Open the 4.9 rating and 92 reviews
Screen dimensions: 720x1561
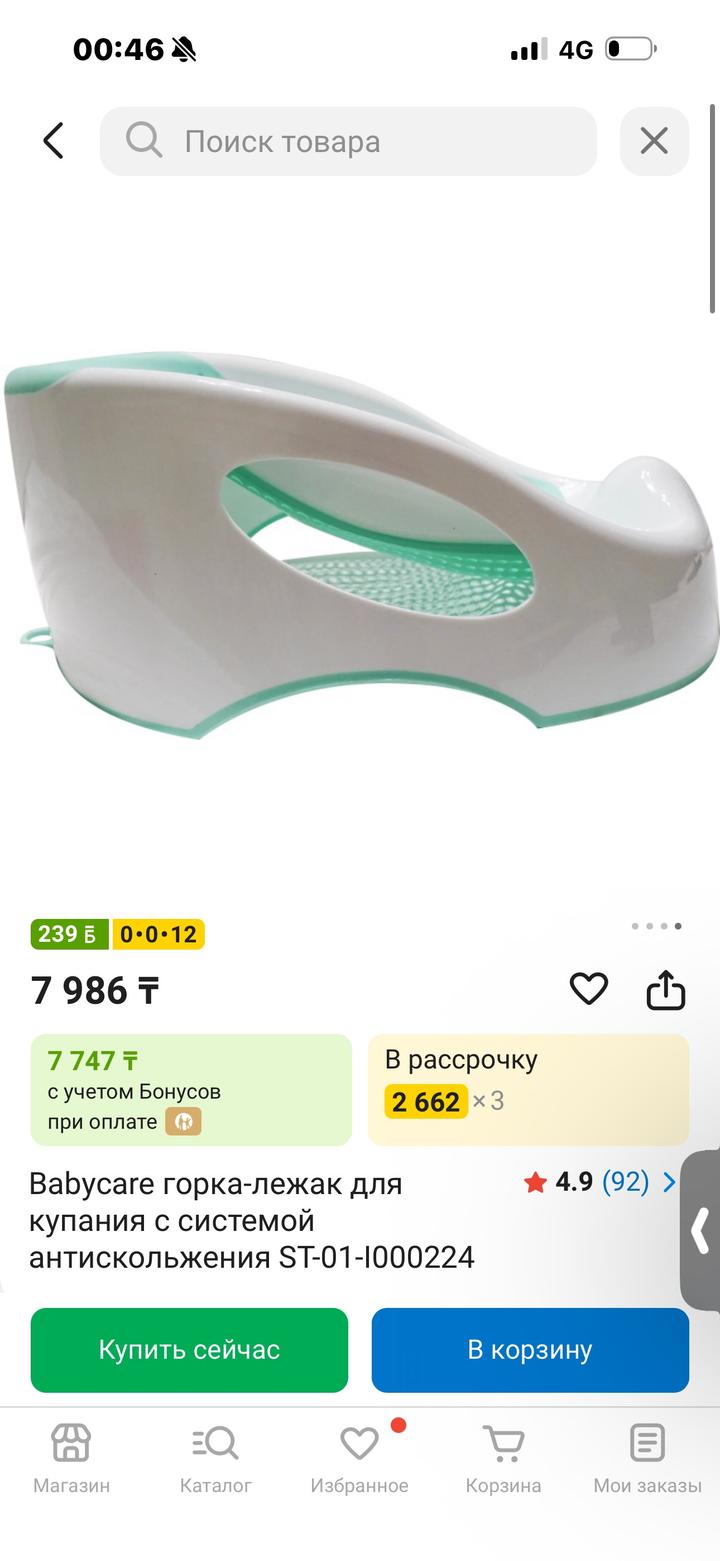(x=600, y=1183)
